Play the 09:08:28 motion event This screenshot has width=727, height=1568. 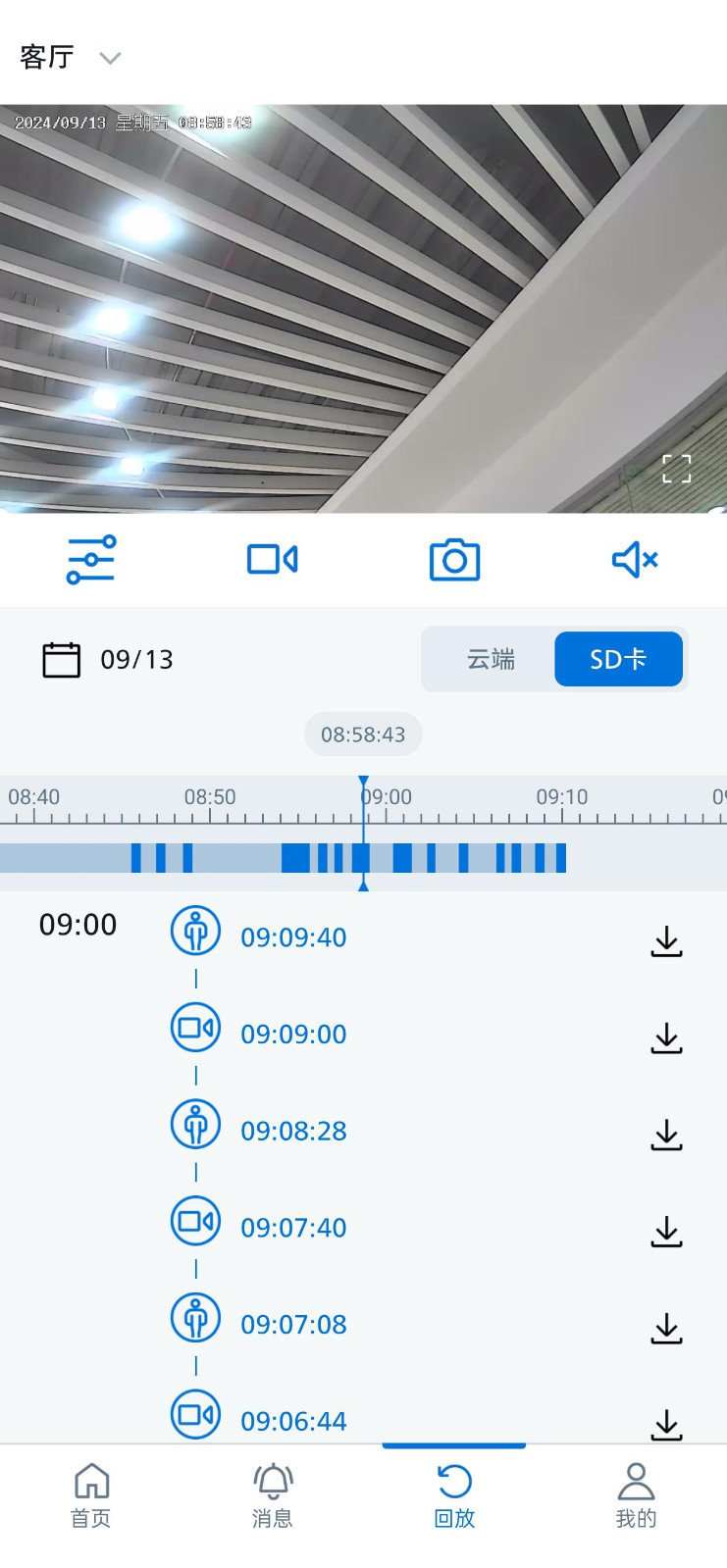pyautogui.click(x=293, y=1131)
